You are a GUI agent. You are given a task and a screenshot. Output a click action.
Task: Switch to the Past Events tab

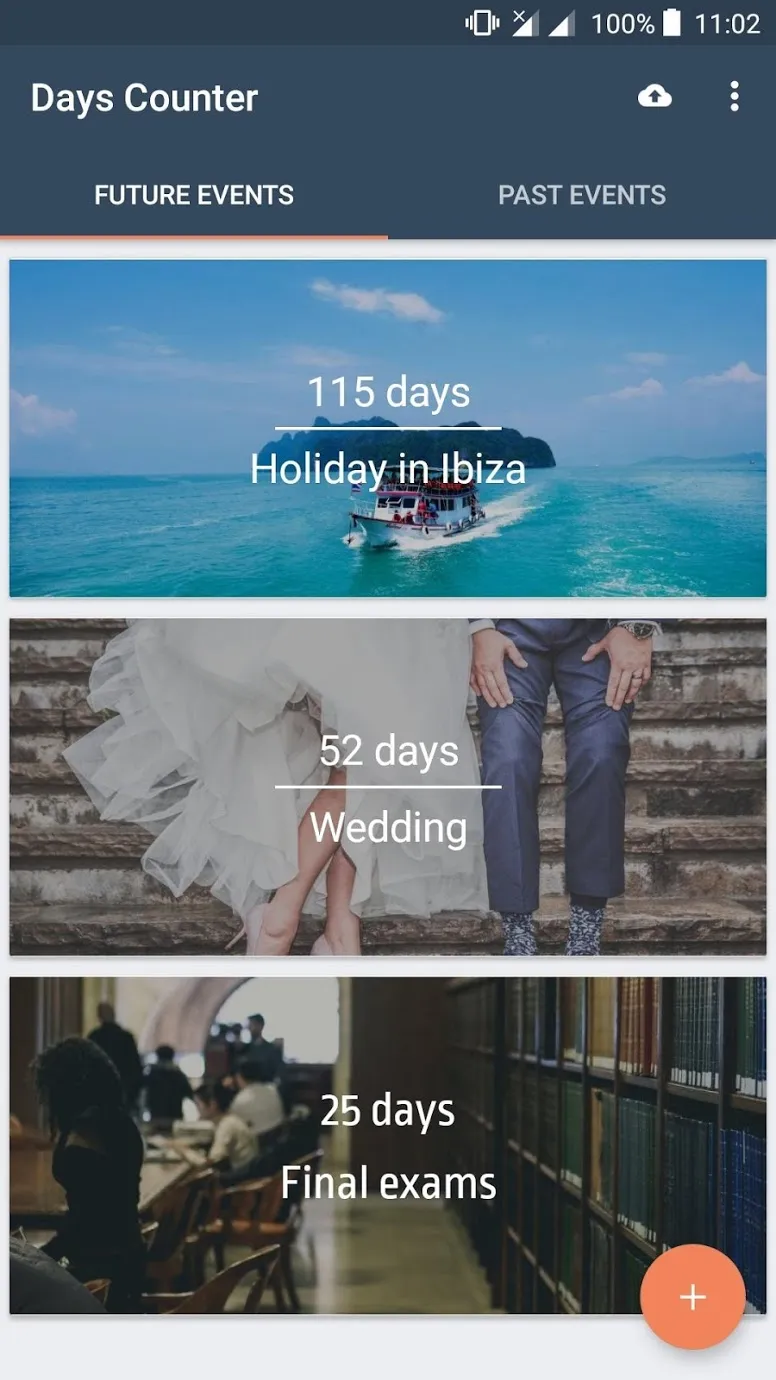point(582,195)
